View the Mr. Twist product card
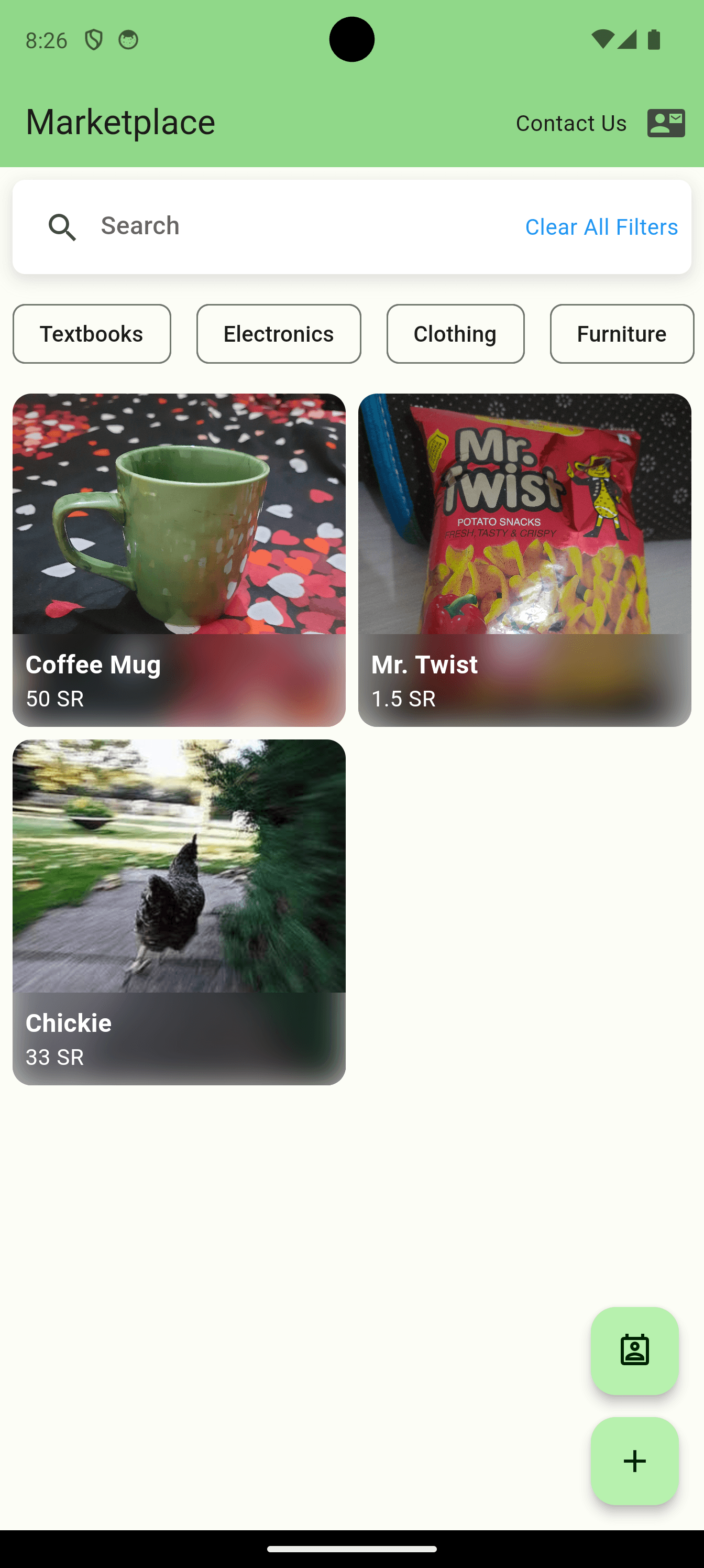 tap(524, 559)
